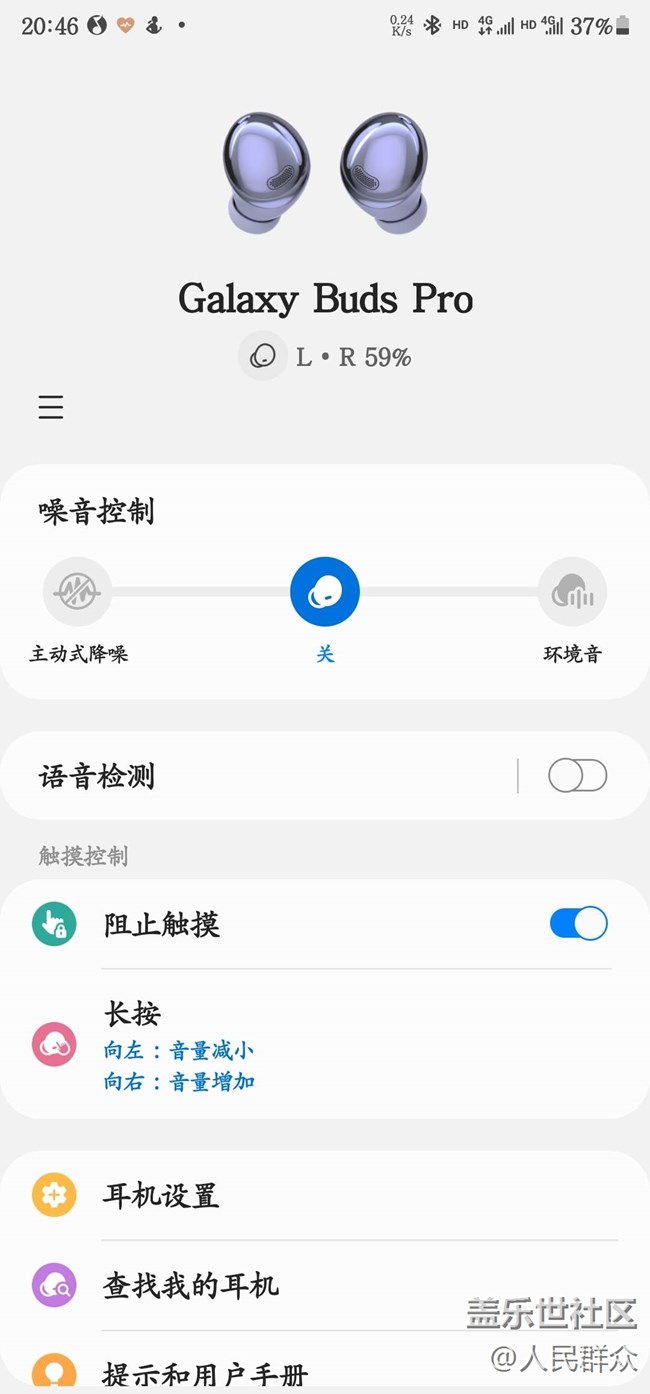
Task: Turn off the 阻止触摸 toggle
Action: pyautogui.click(x=578, y=923)
